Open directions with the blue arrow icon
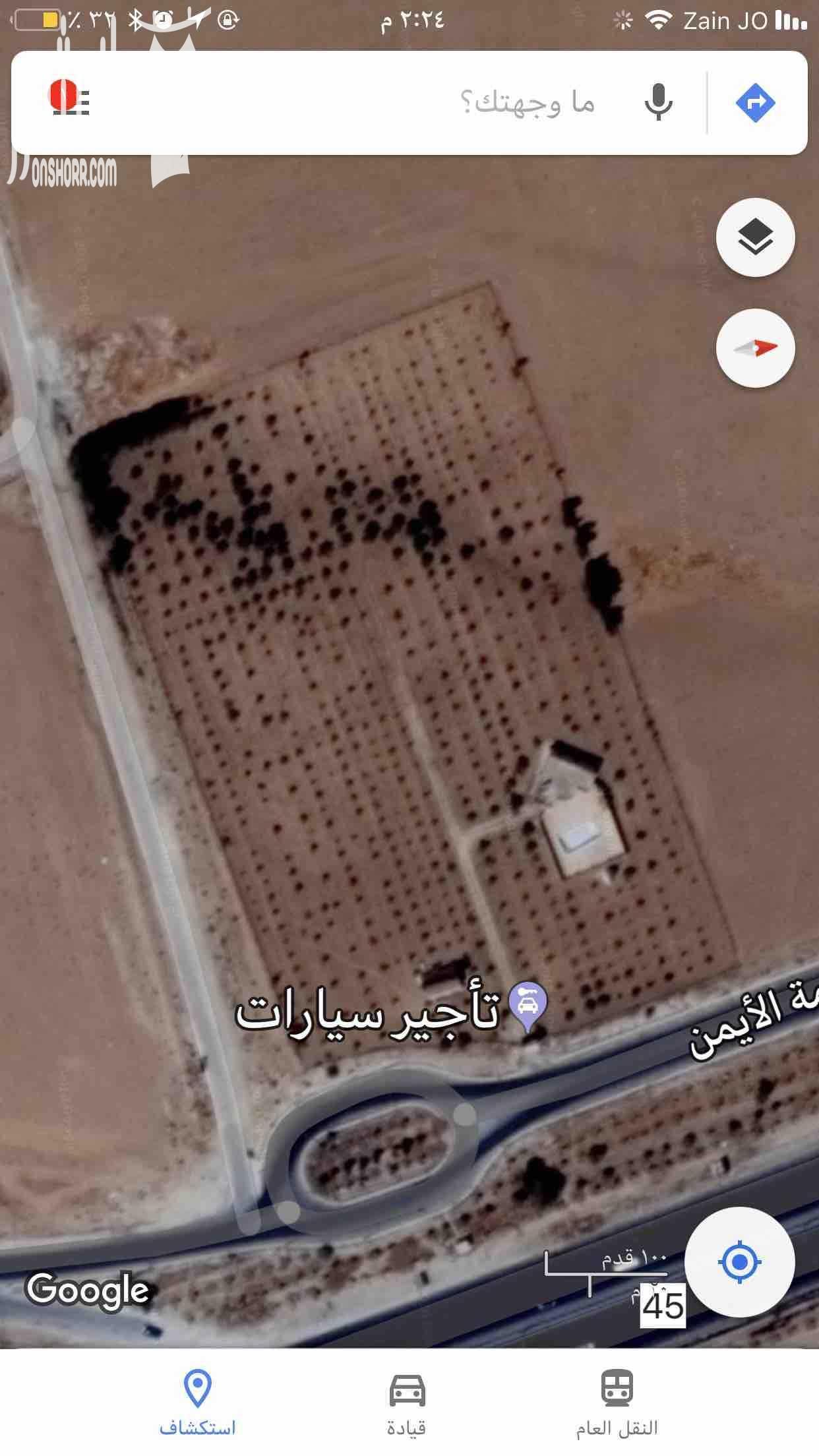 click(x=755, y=103)
